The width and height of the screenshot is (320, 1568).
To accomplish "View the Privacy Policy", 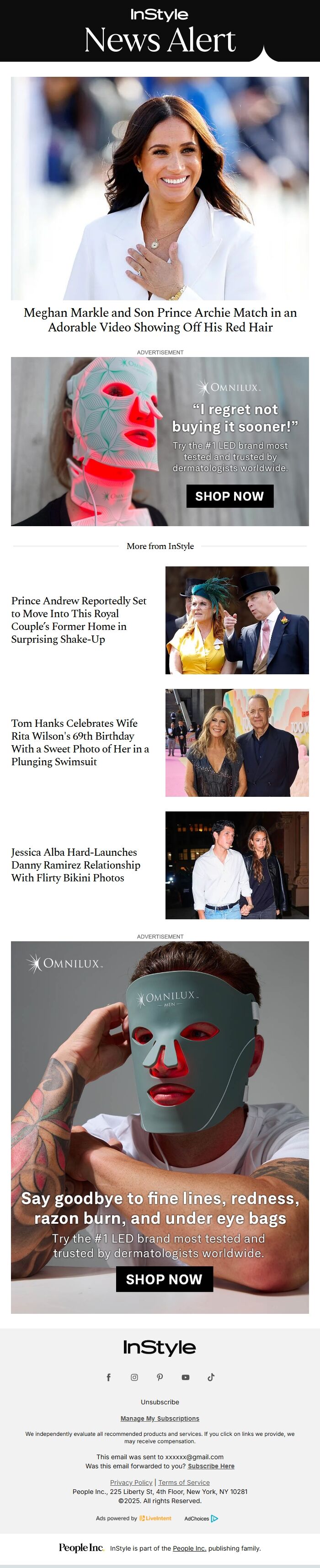I will click(131, 1482).
